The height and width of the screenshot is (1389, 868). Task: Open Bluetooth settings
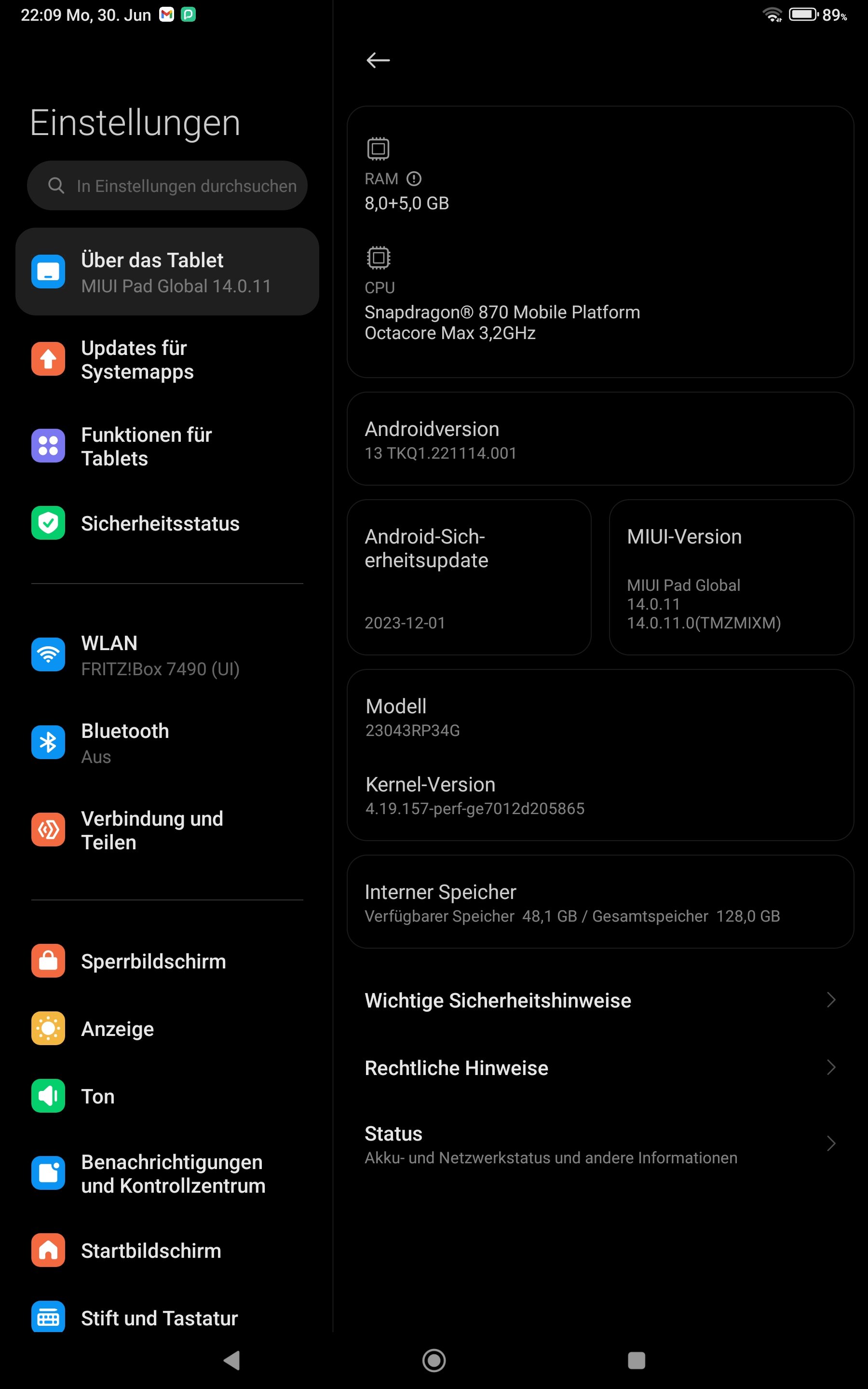tap(167, 743)
